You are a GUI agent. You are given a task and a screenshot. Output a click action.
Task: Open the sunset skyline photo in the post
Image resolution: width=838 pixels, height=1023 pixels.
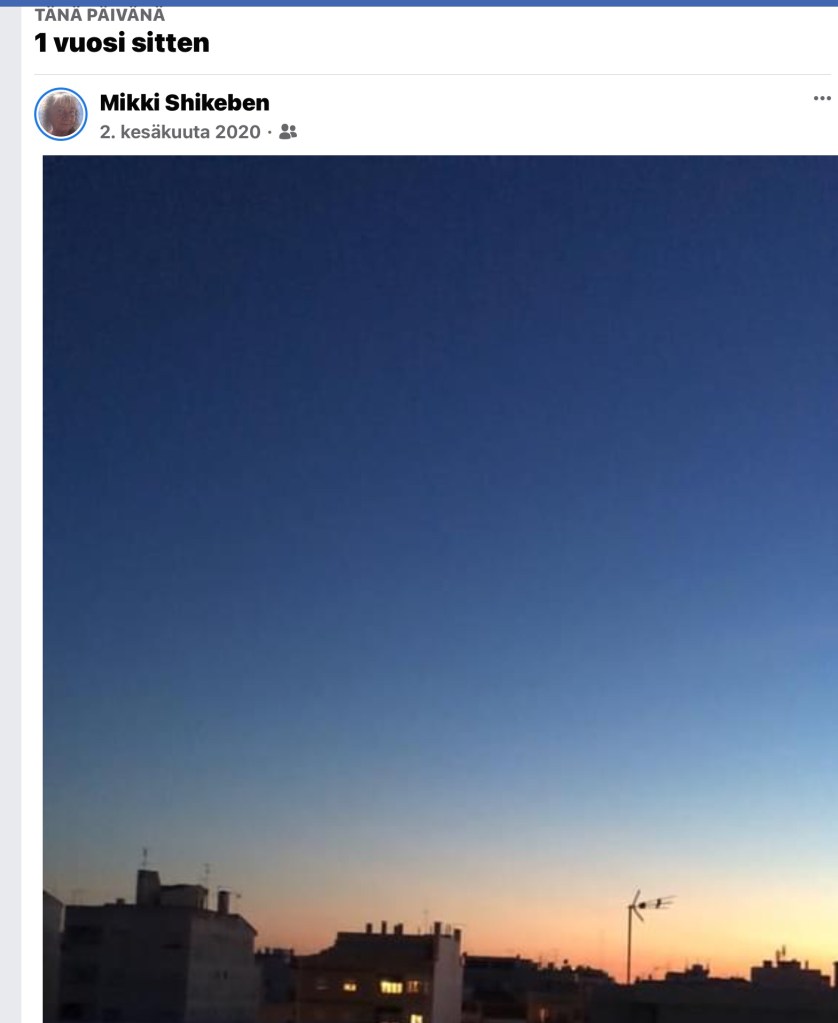click(440, 588)
